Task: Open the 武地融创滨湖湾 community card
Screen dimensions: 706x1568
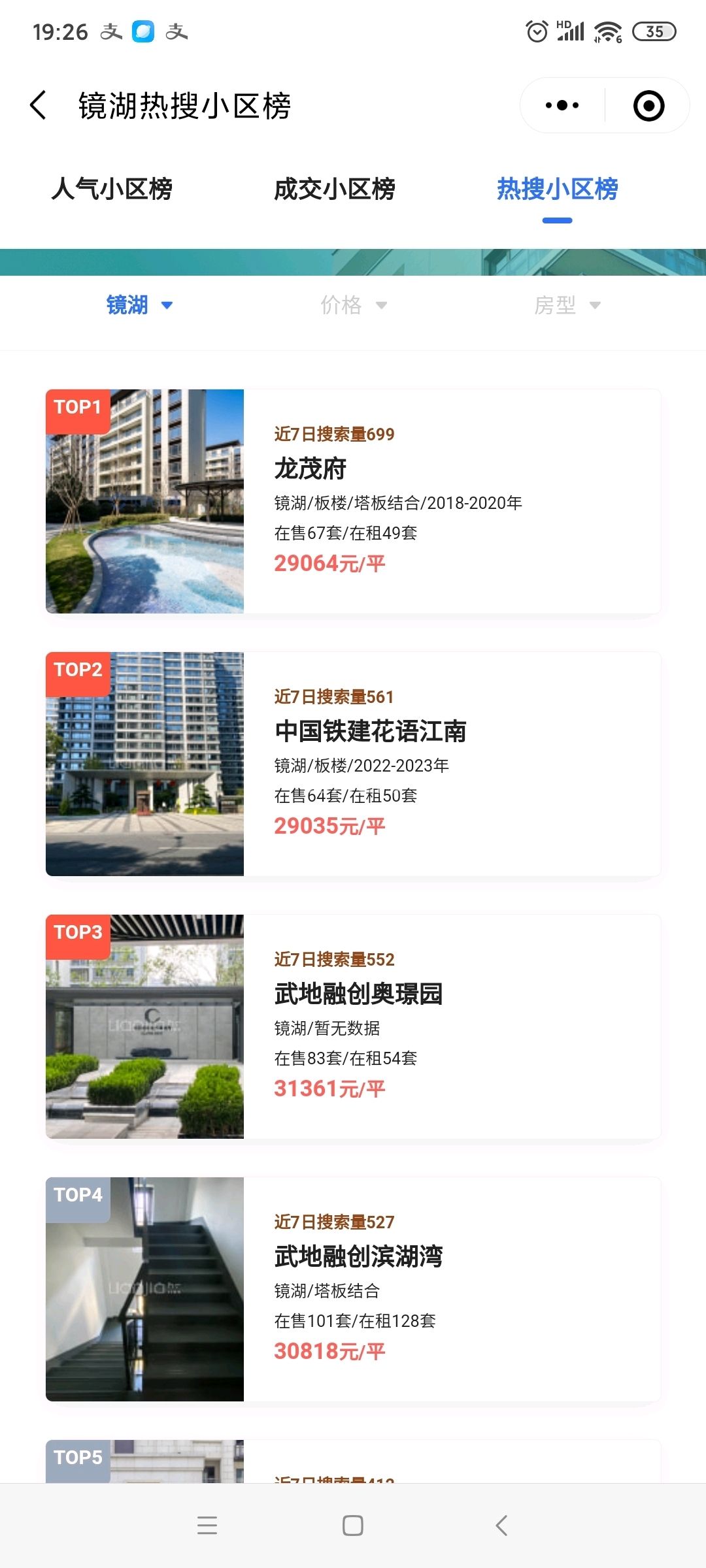Action: point(353,1290)
